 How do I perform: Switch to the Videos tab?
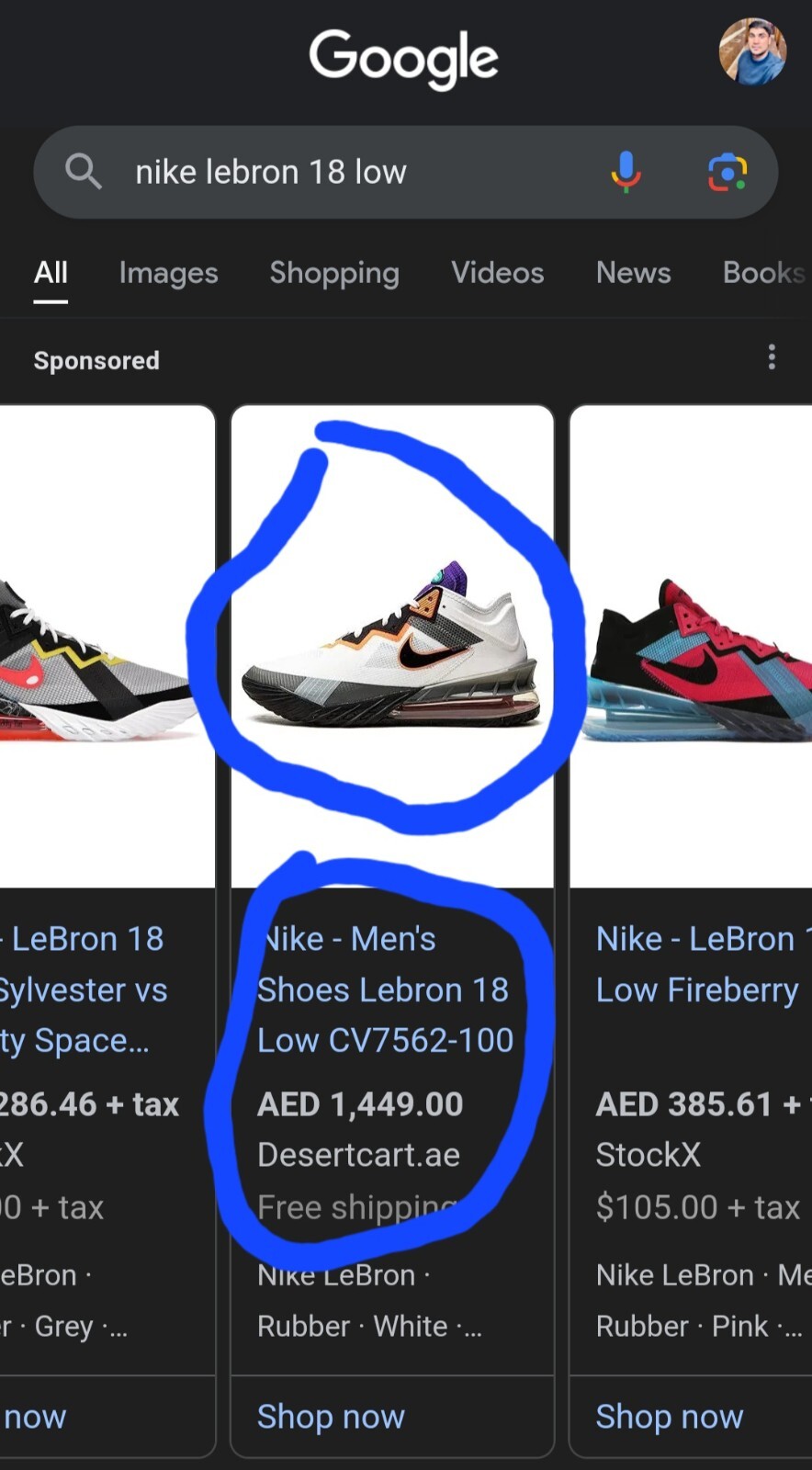pos(497,273)
